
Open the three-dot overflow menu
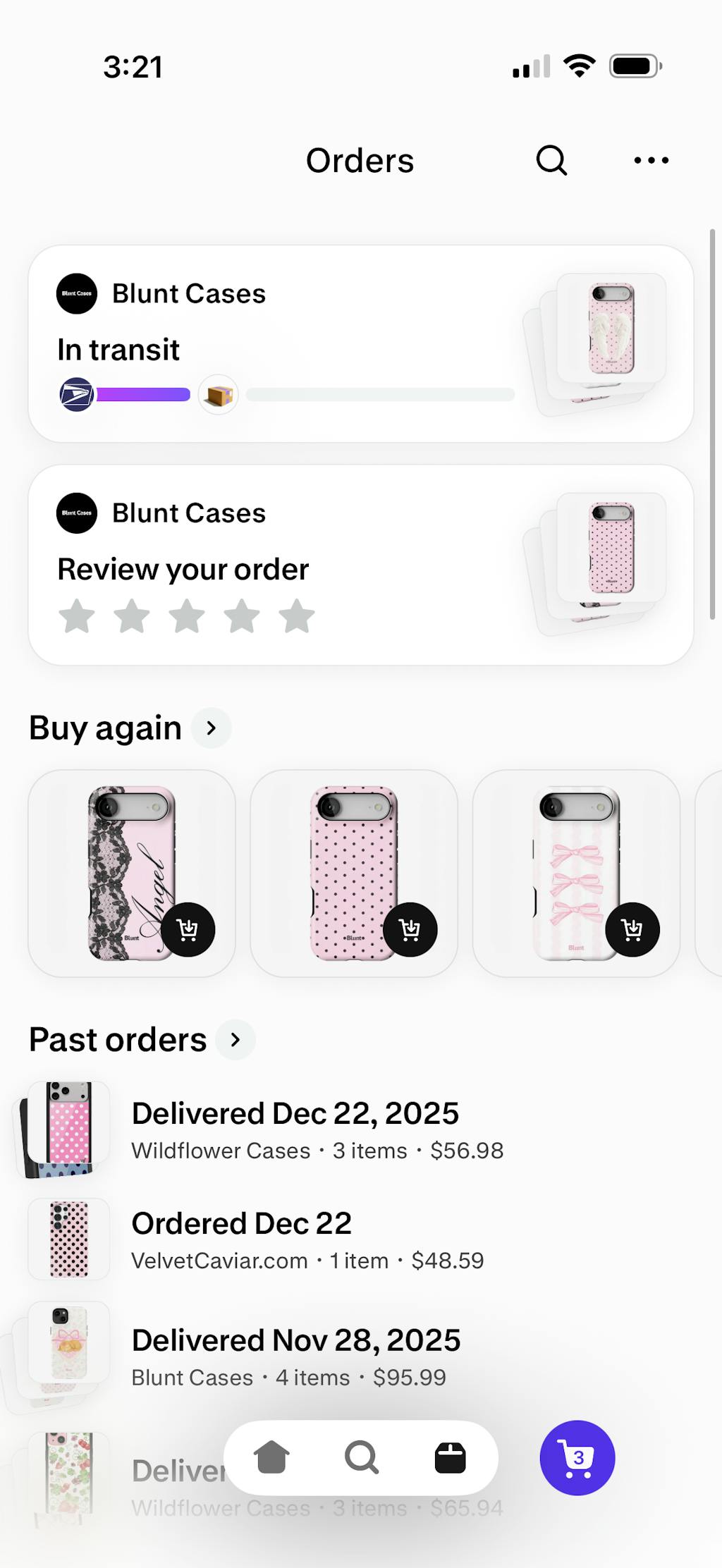pos(651,161)
